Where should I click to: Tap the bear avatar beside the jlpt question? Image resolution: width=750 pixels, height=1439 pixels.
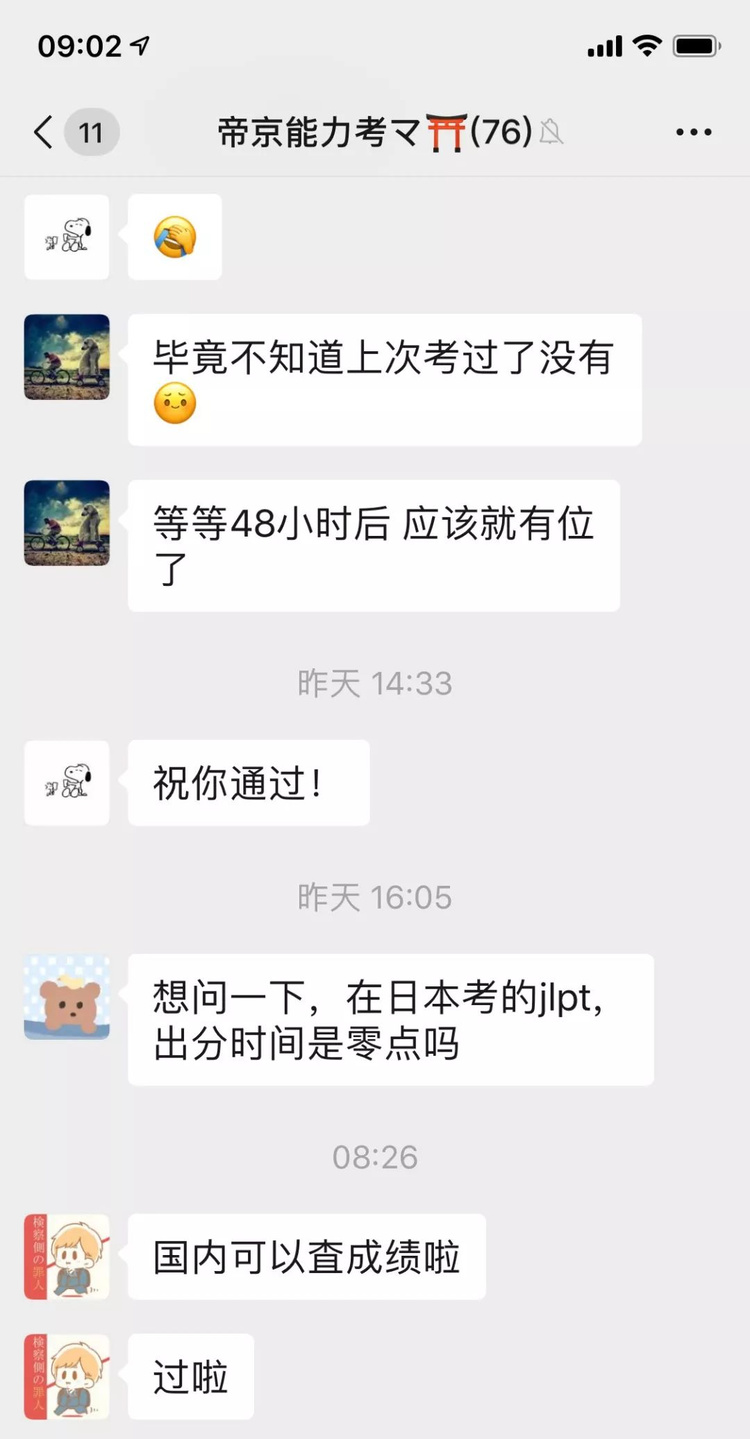pyautogui.click(x=67, y=997)
